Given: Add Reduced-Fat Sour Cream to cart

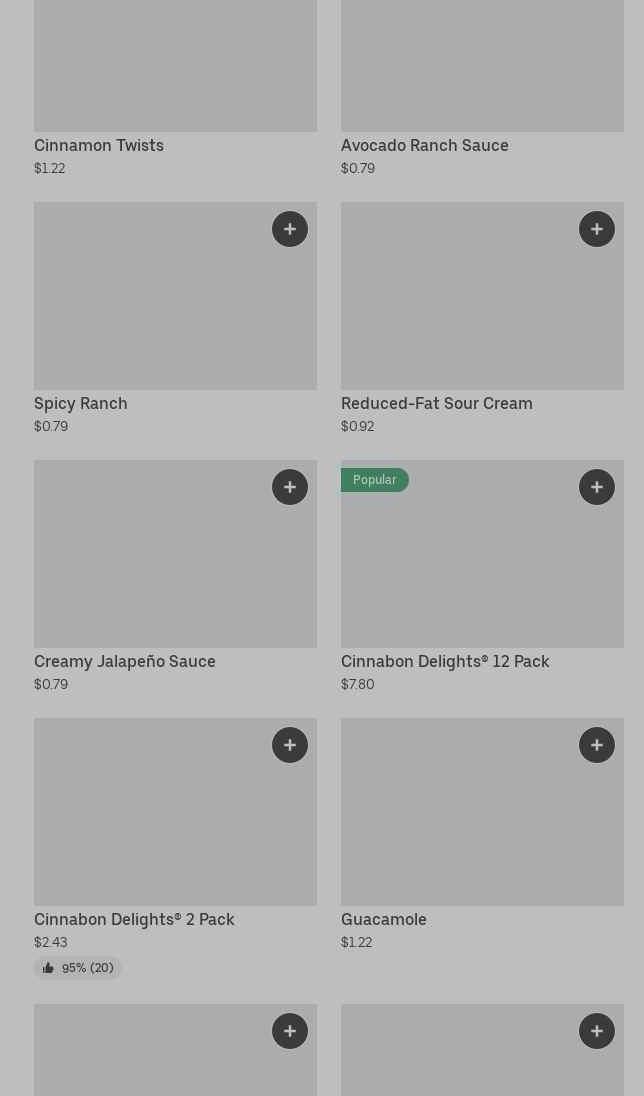Looking at the screenshot, I should (x=596, y=229).
